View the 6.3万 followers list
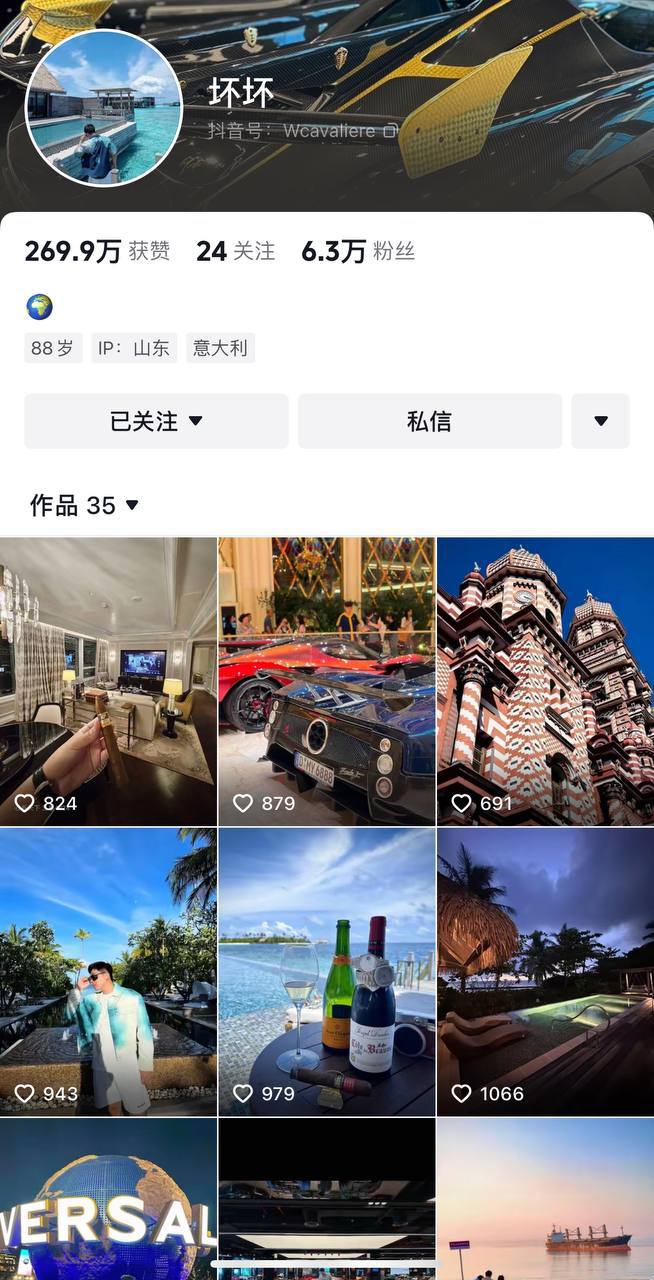This screenshot has height=1280, width=654. click(357, 251)
